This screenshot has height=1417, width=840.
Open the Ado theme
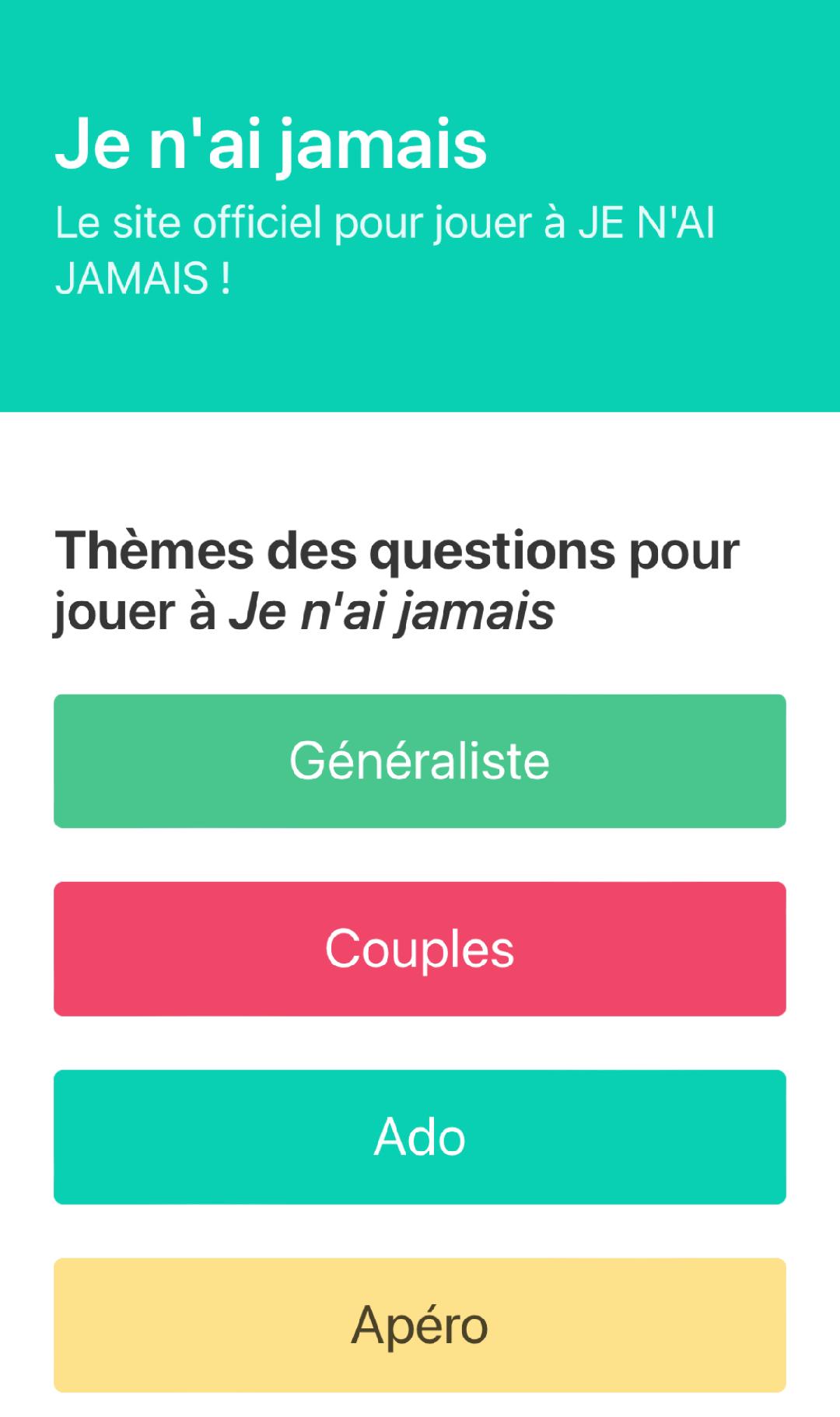point(420,1137)
